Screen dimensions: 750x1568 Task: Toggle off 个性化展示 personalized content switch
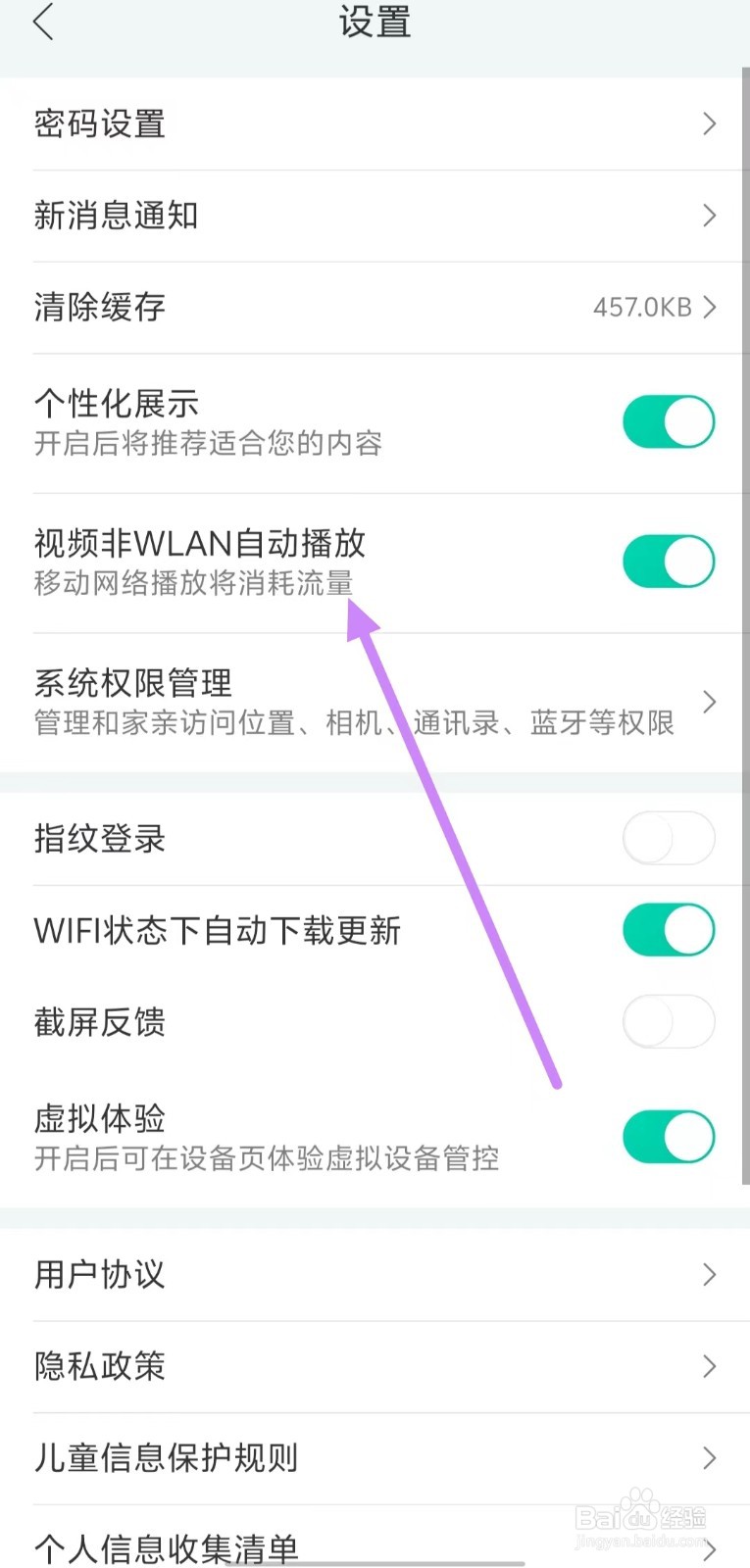click(669, 420)
